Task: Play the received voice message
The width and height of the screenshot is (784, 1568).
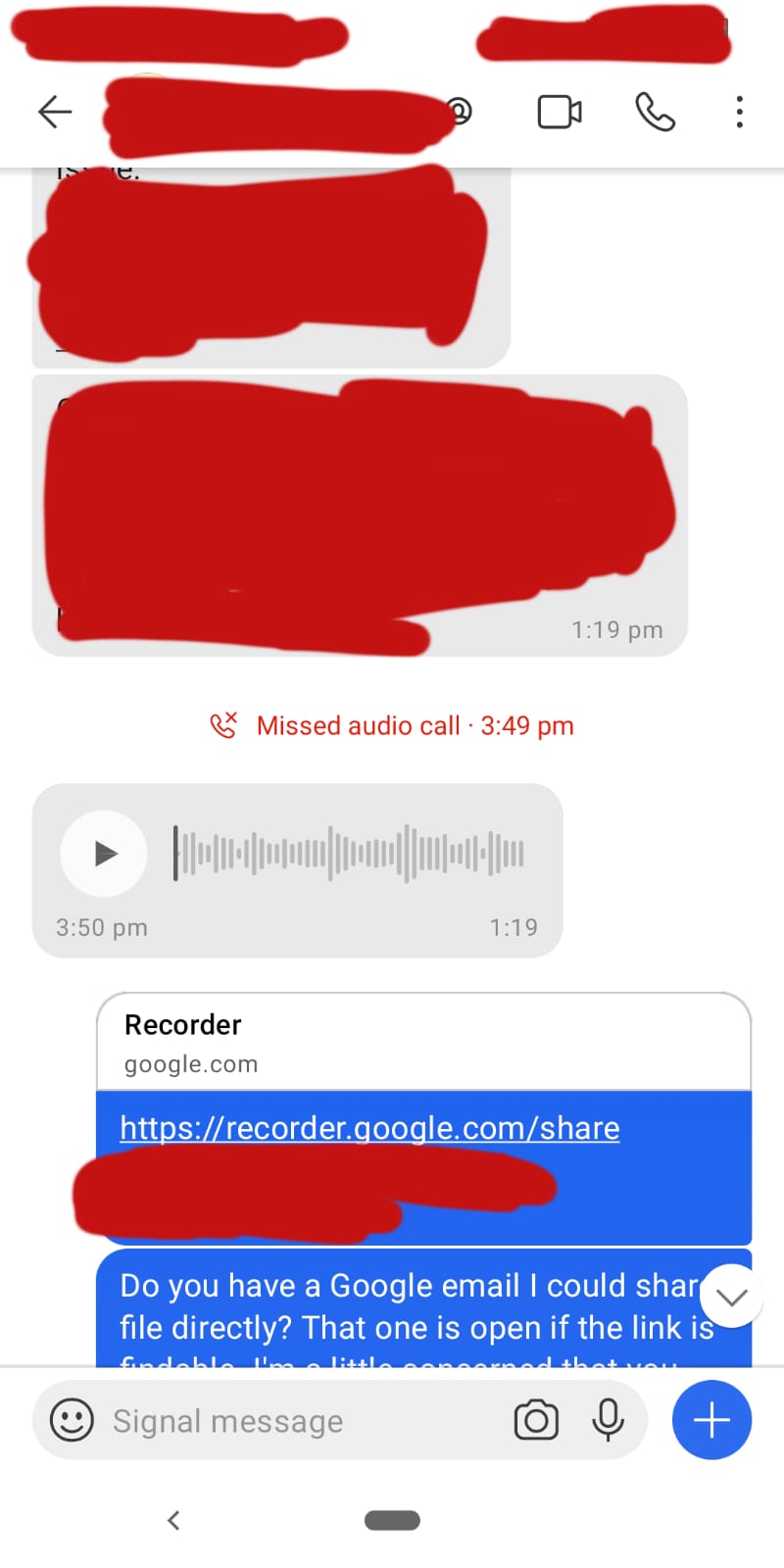Action: pyautogui.click(x=104, y=854)
